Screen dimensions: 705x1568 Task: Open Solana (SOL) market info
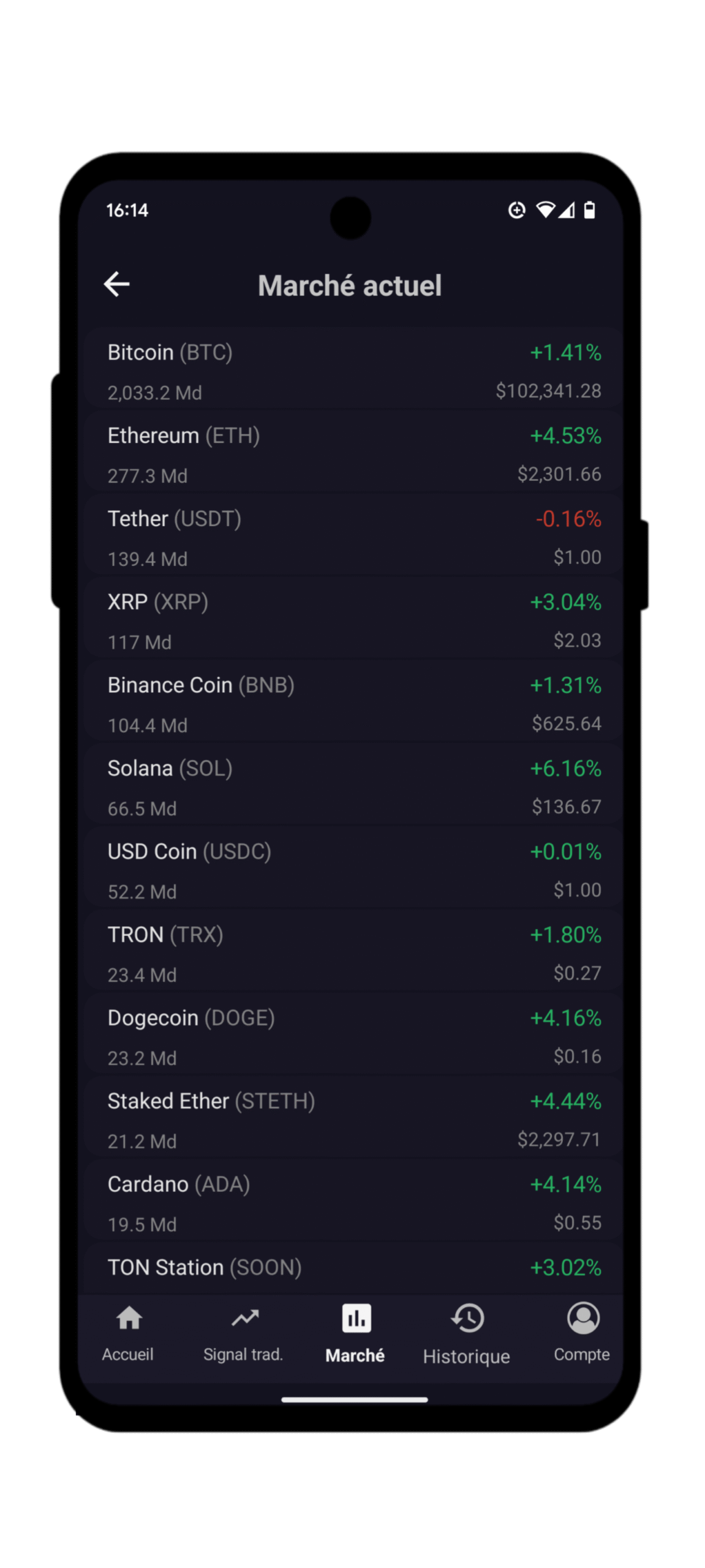(353, 786)
